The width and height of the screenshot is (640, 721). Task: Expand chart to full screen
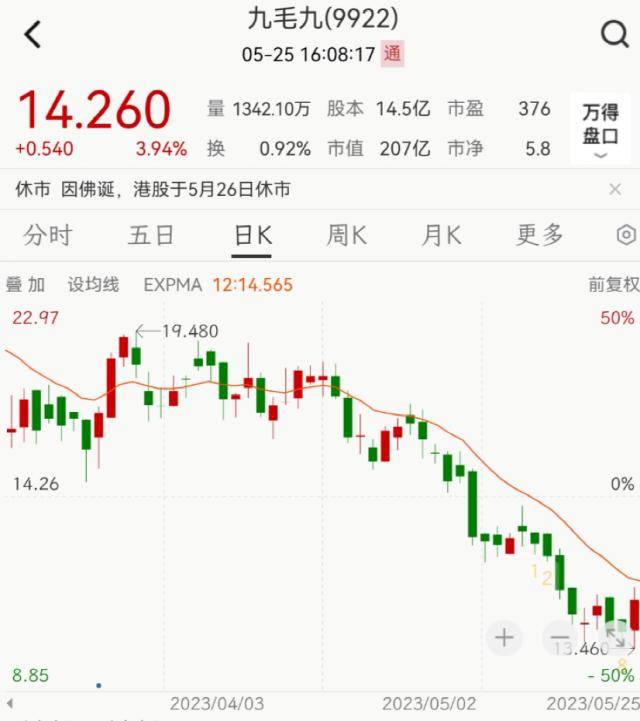pos(615,637)
